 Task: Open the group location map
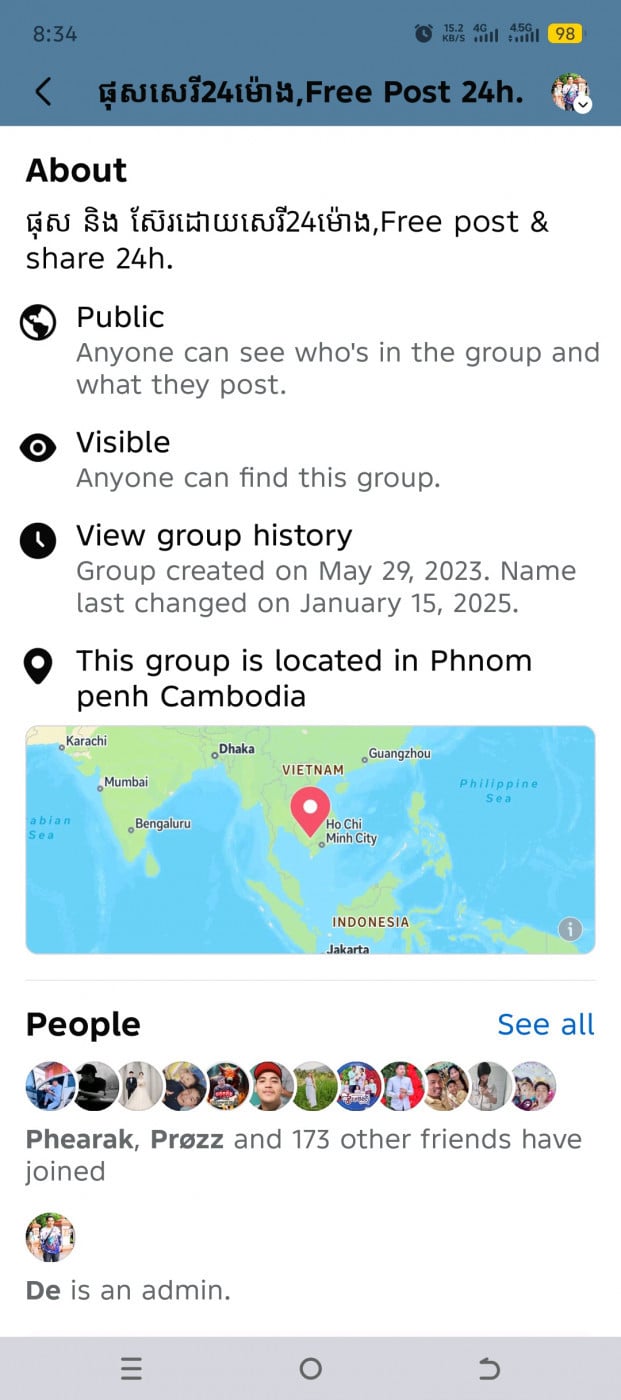click(x=310, y=839)
